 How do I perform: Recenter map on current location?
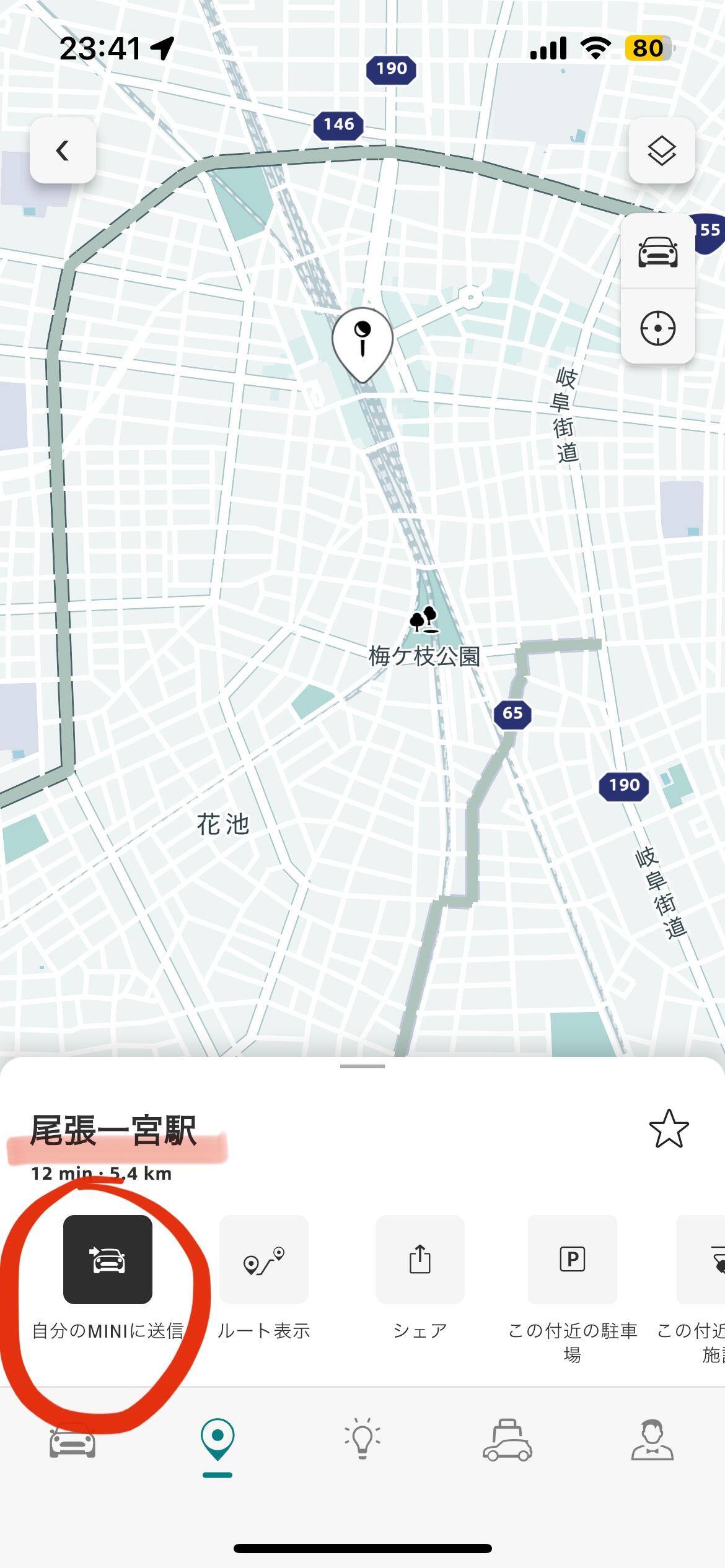(657, 328)
